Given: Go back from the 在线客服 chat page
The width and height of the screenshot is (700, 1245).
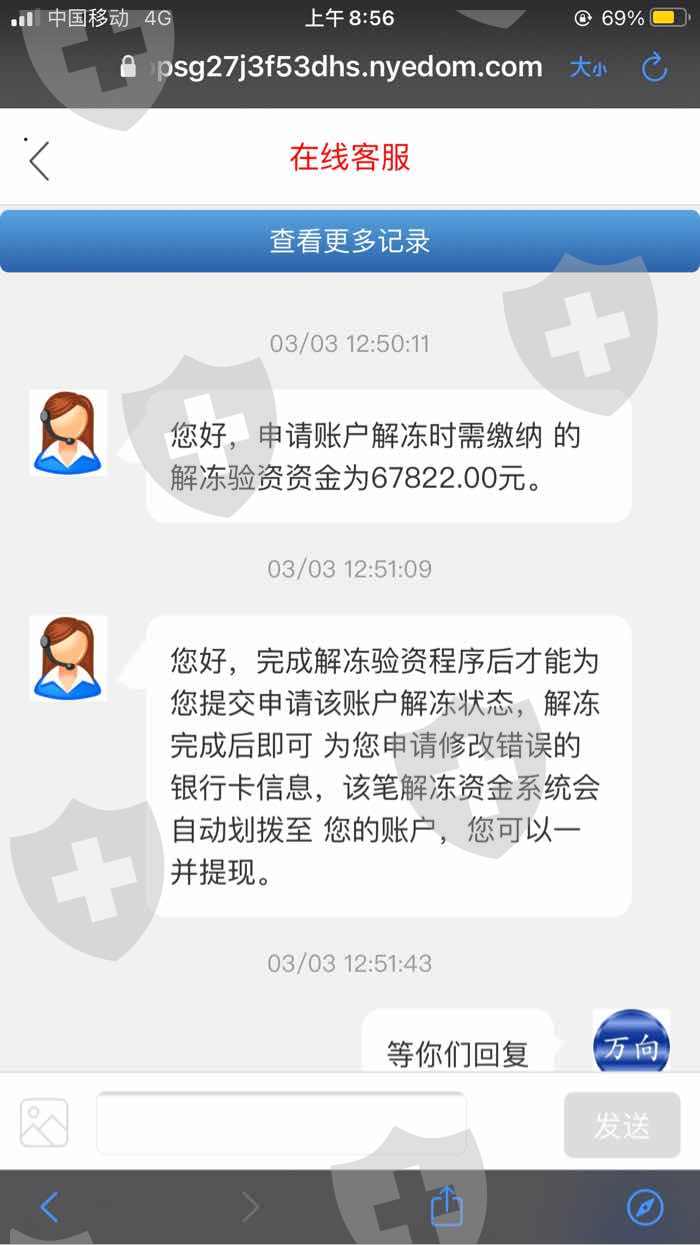Looking at the screenshot, I should click(x=39, y=160).
